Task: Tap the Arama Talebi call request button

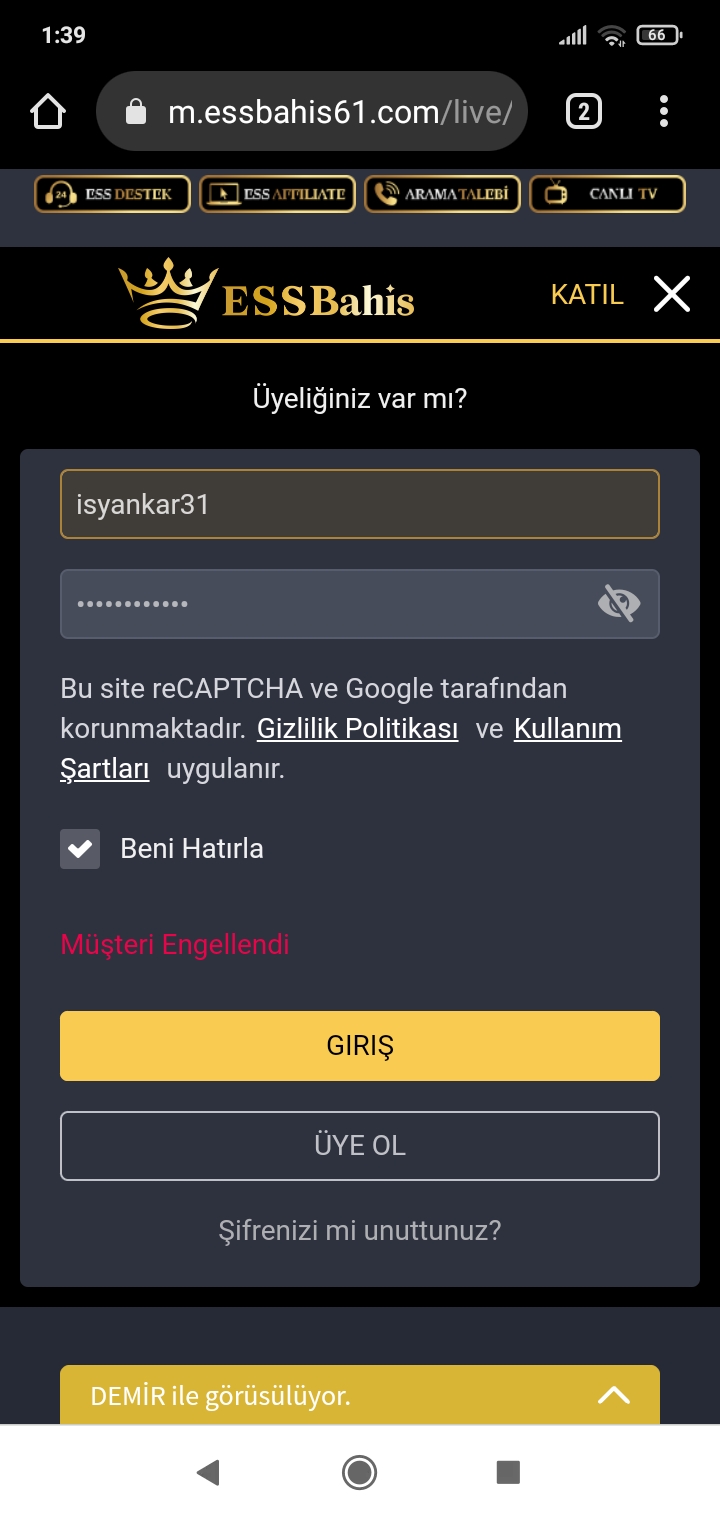Action: point(443,194)
